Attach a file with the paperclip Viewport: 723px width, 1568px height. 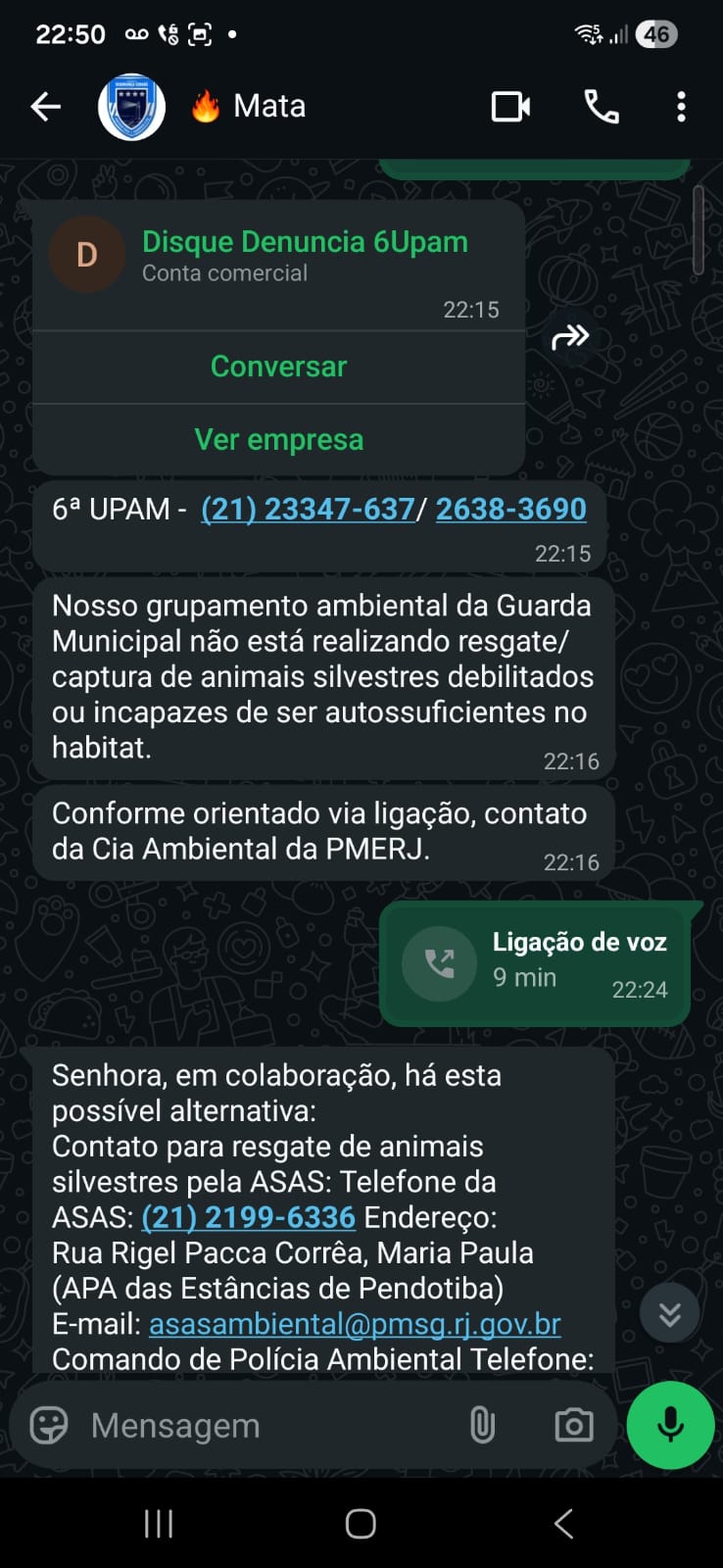pos(482,1426)
